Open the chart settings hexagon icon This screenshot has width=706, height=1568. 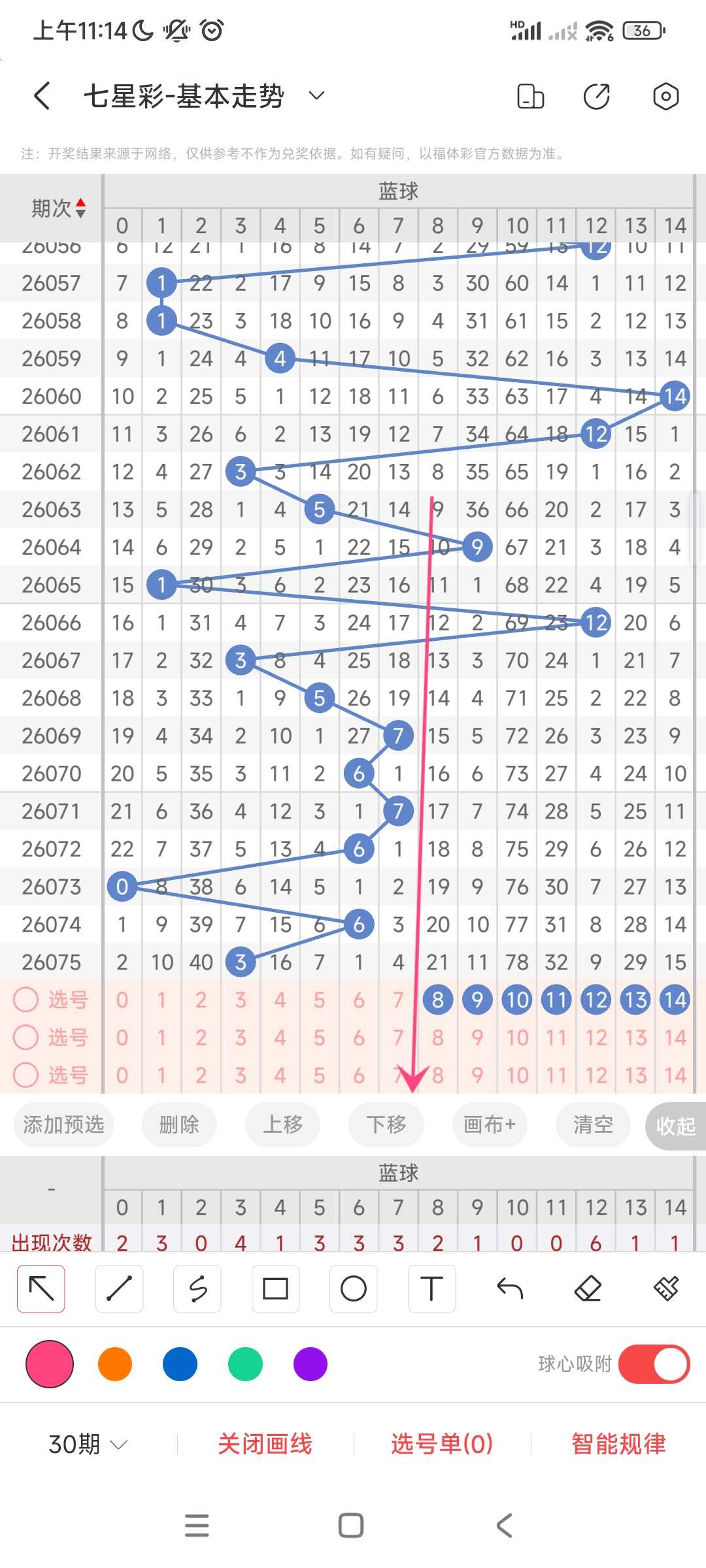pyautogui.click(x=665, y=96)
